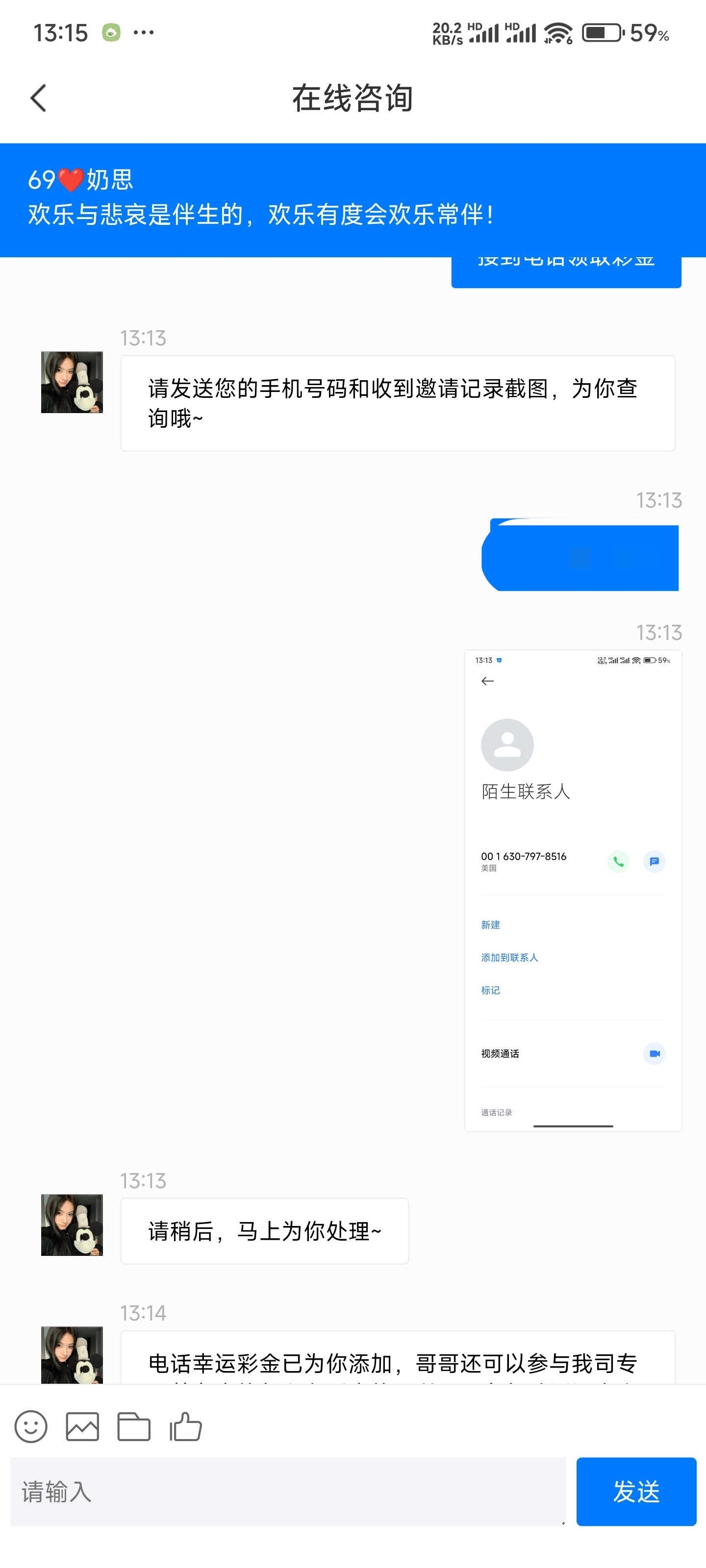Open the sent stranger contact screenshot
Viewport: 706px width, 1568px height.
pyautogui.click(x=573, y=890)
